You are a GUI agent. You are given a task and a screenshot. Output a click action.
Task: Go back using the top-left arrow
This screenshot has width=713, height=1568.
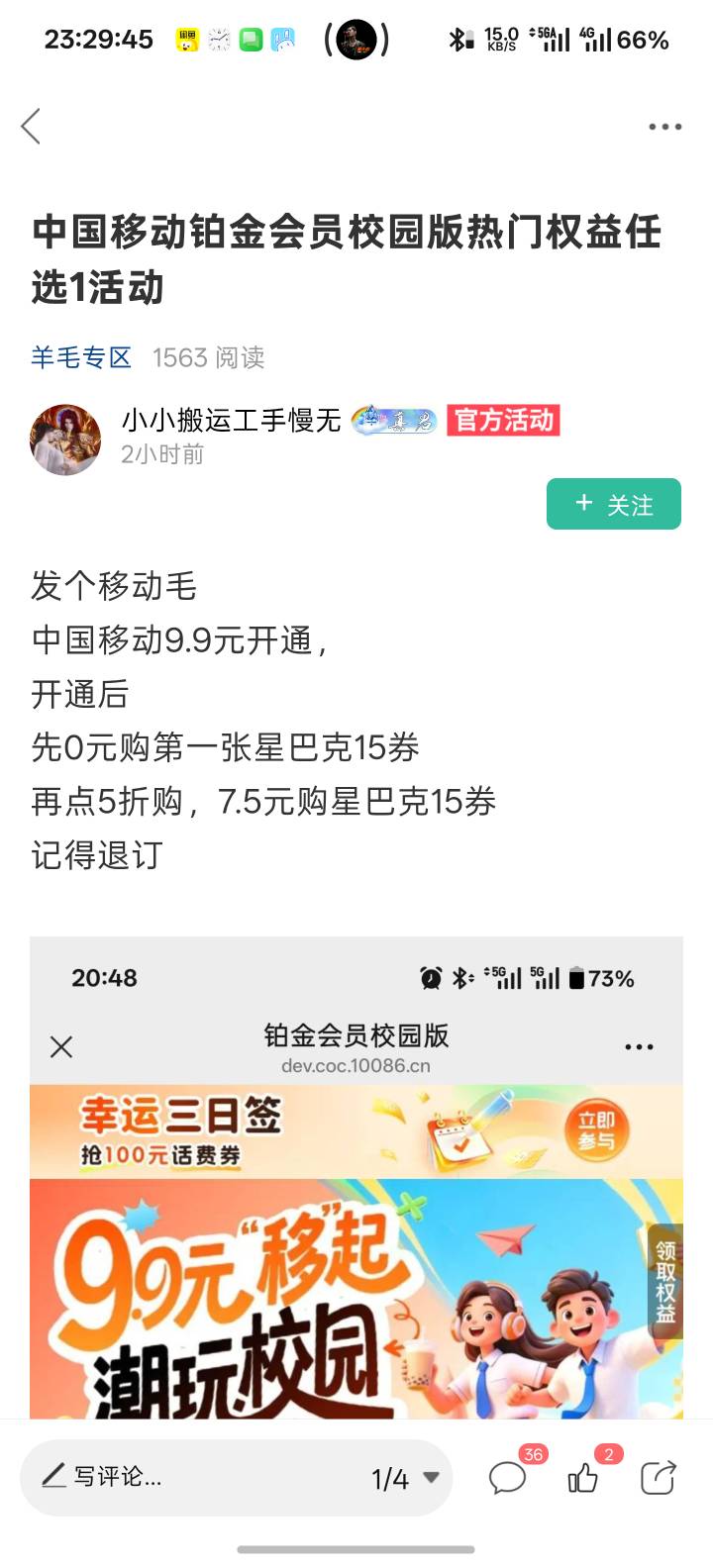point(31,127)
